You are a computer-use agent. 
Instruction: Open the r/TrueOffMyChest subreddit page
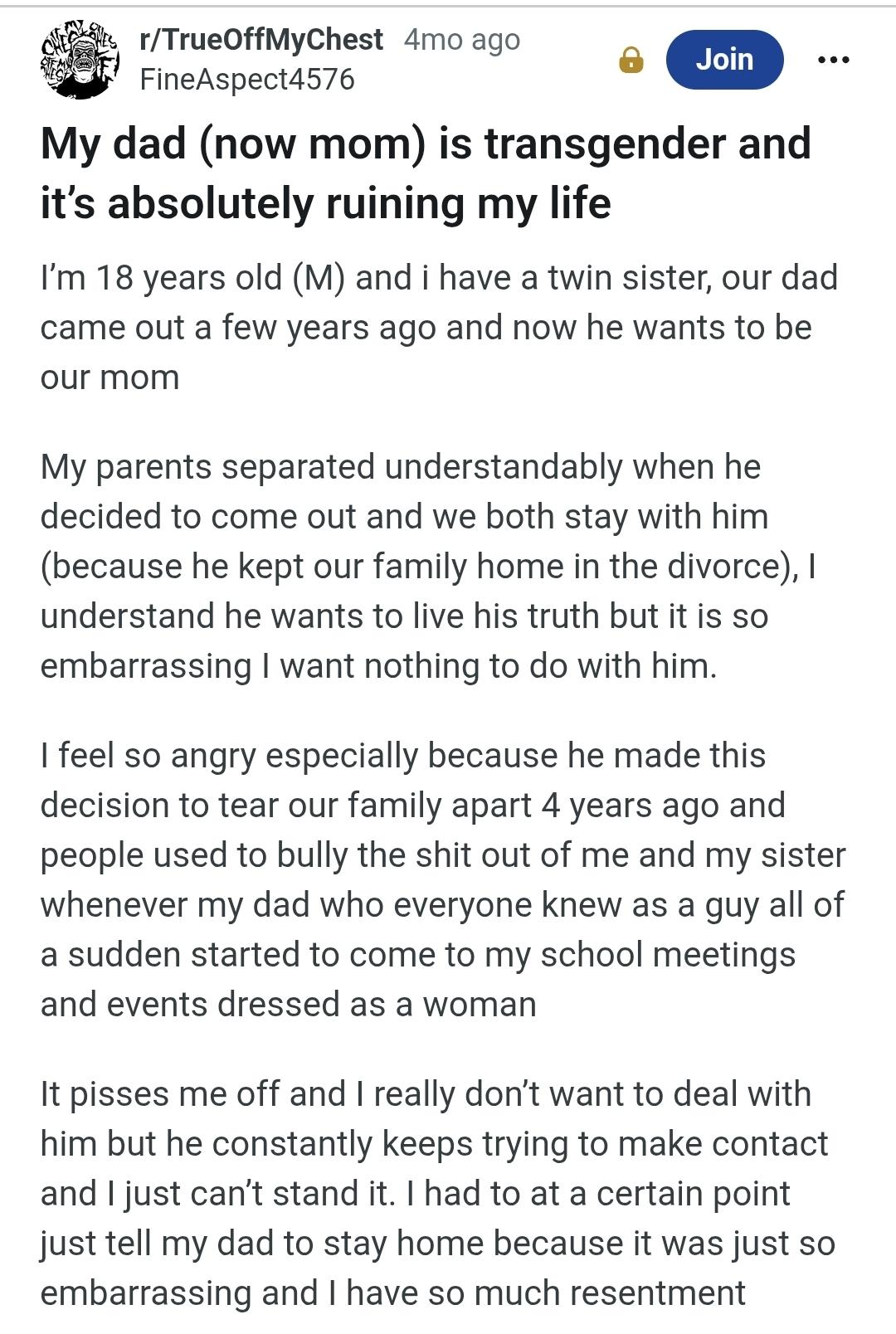click(x=261, y=39)
